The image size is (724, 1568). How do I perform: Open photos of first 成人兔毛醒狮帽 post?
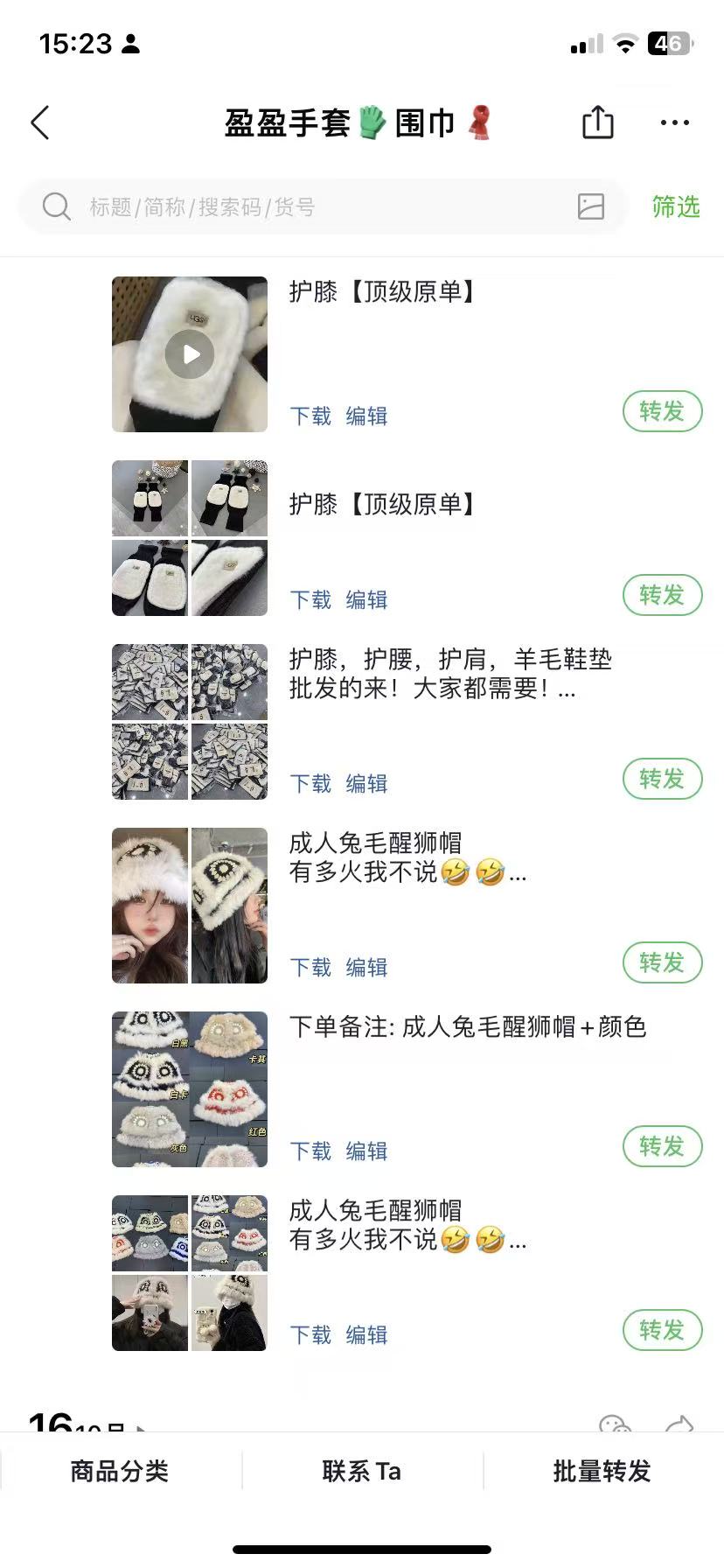[x=190, y=906]
